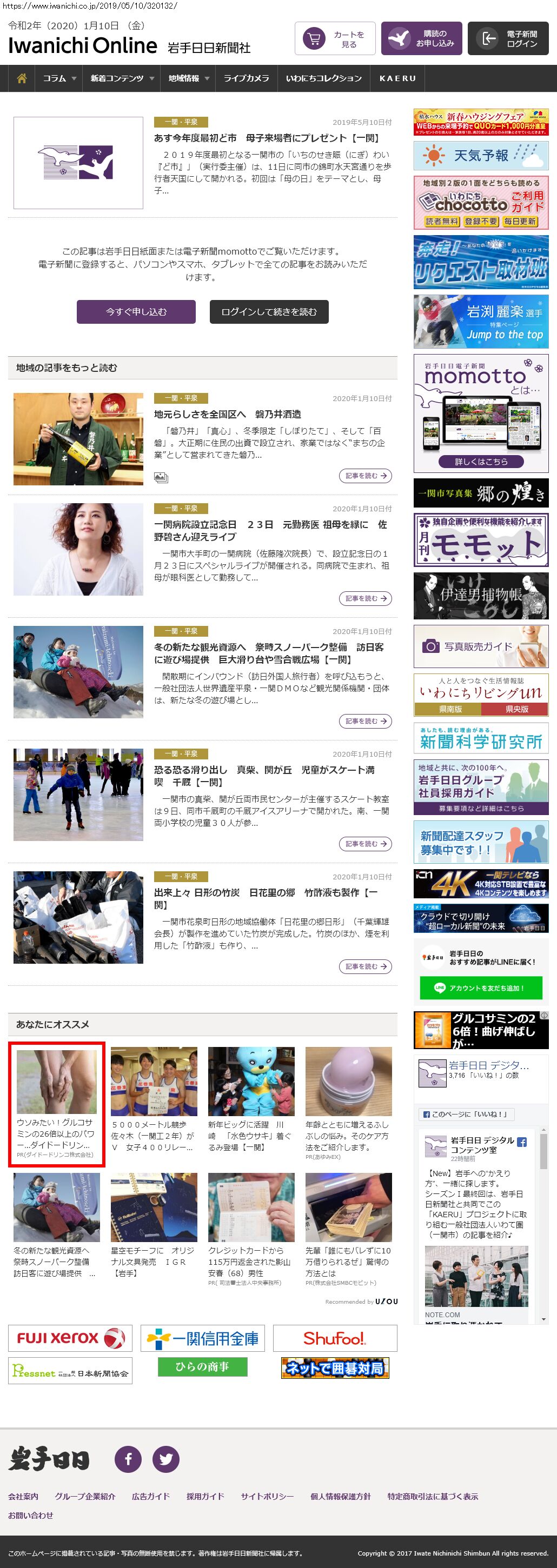Tap 詳しくはこちら on momotto banner
This screenshot has width=557, height=1568.
click(481, 462)
